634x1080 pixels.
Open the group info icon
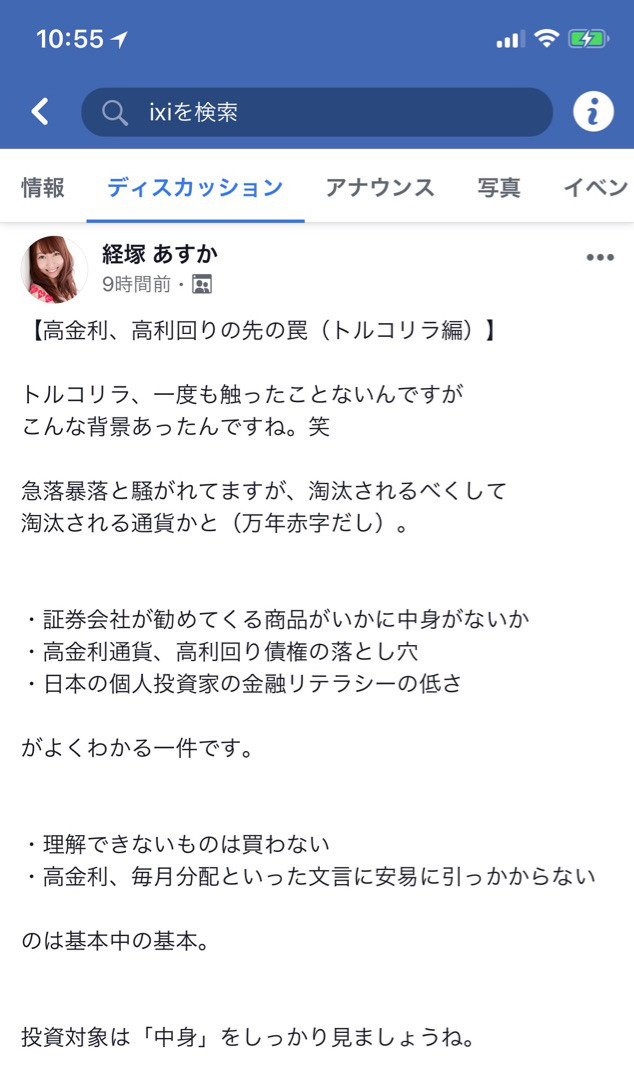593,112
